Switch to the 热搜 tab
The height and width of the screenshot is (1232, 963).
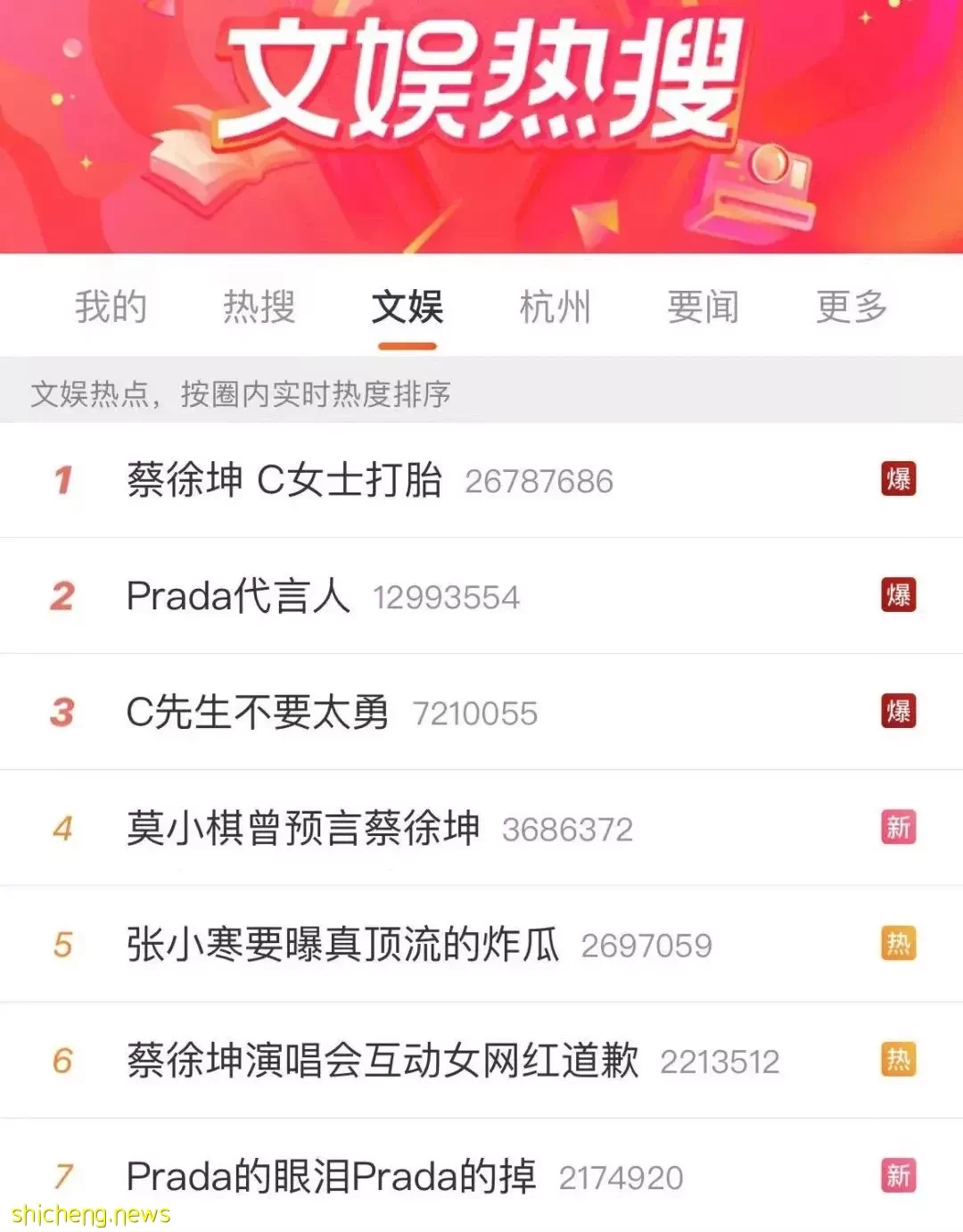(x=259, y=308)
